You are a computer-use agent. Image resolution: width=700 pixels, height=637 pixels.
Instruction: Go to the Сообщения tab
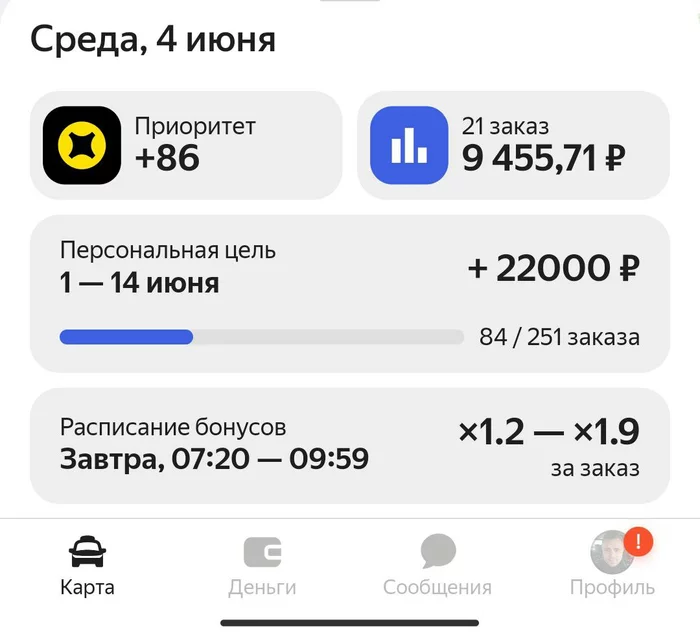(x=437, y=566)
